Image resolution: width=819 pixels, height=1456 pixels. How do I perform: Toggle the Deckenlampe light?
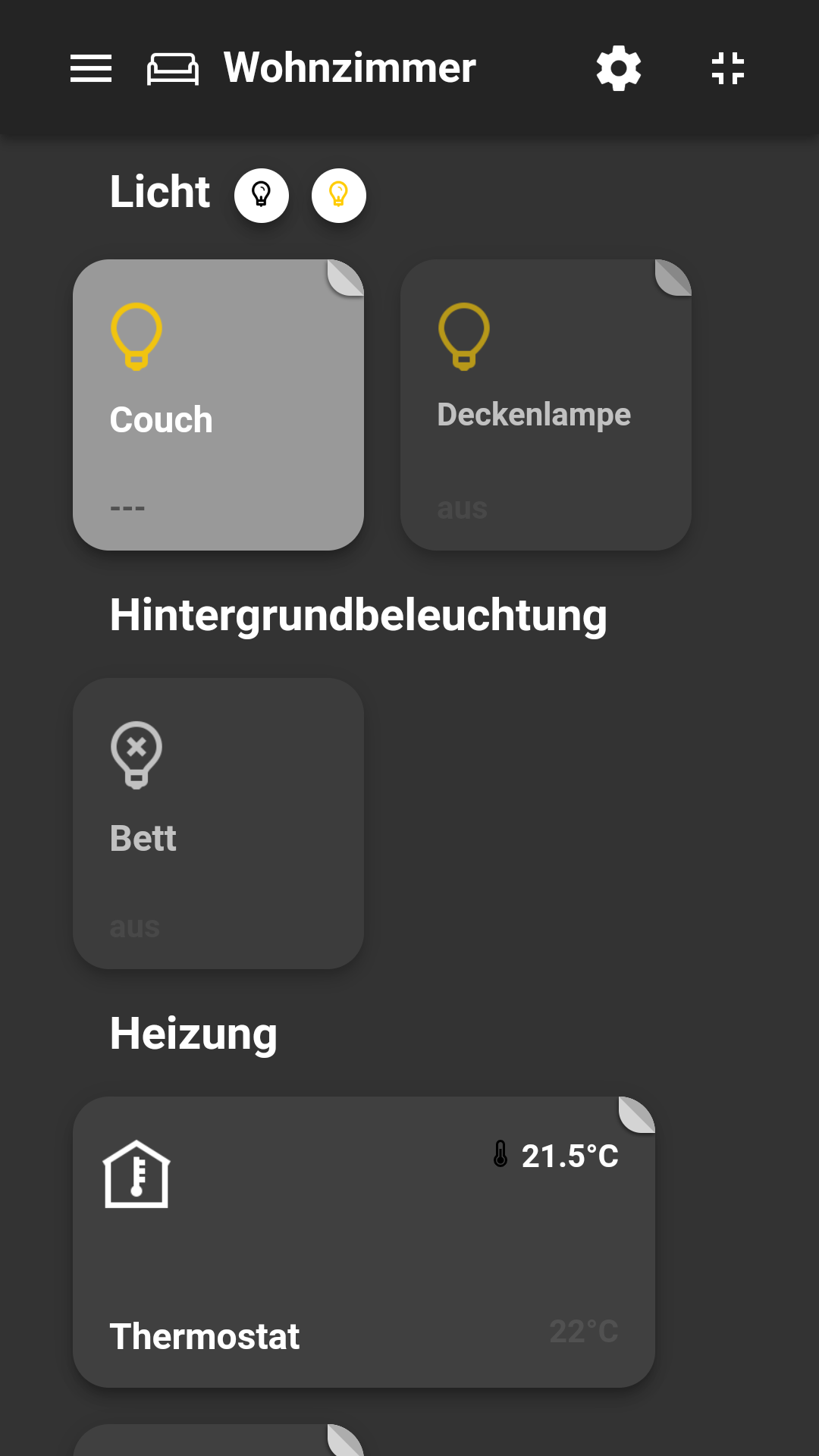click(x=546, y=405)
